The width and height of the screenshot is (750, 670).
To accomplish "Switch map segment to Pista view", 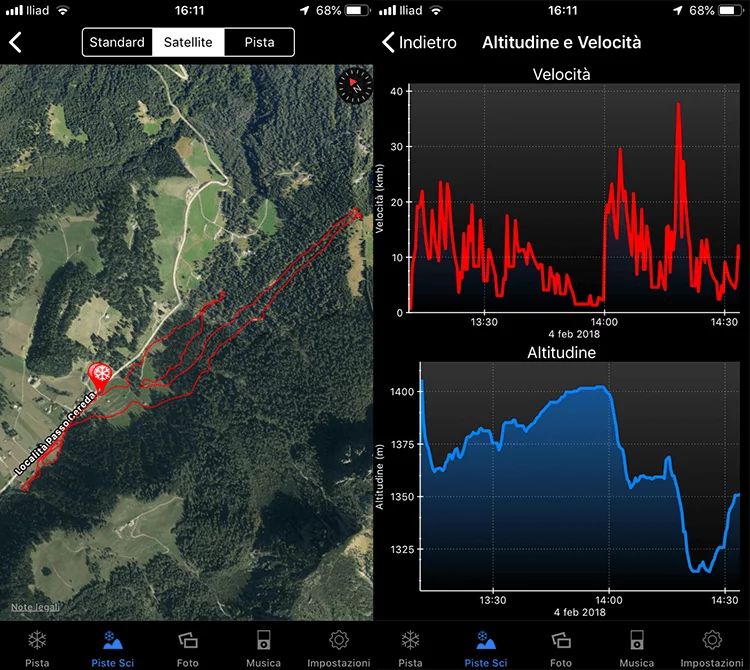I will point(259,43).
